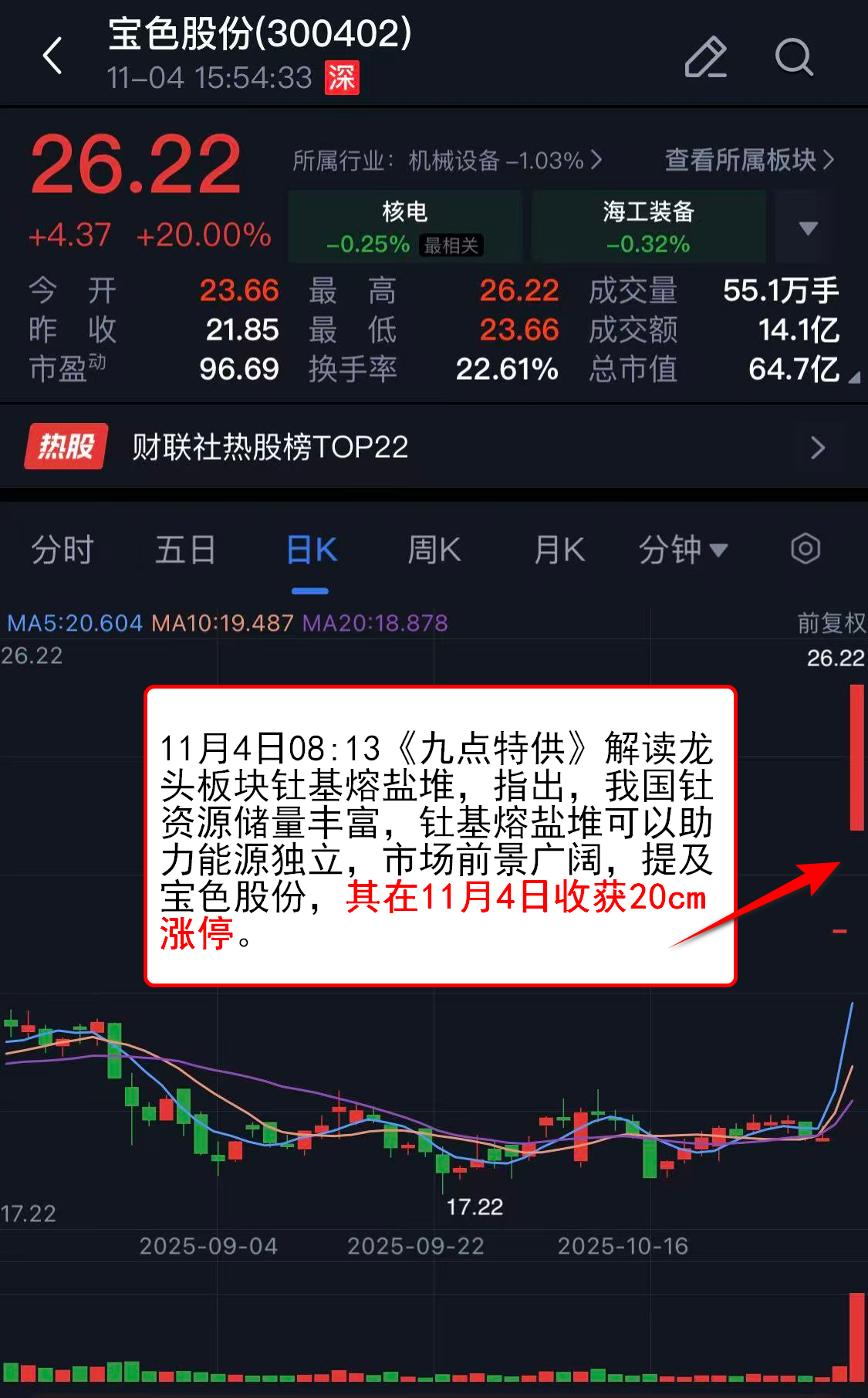Switch to the 五日 chart tab
Viewport: 868px width, 1398px height.
click(185, 550)
